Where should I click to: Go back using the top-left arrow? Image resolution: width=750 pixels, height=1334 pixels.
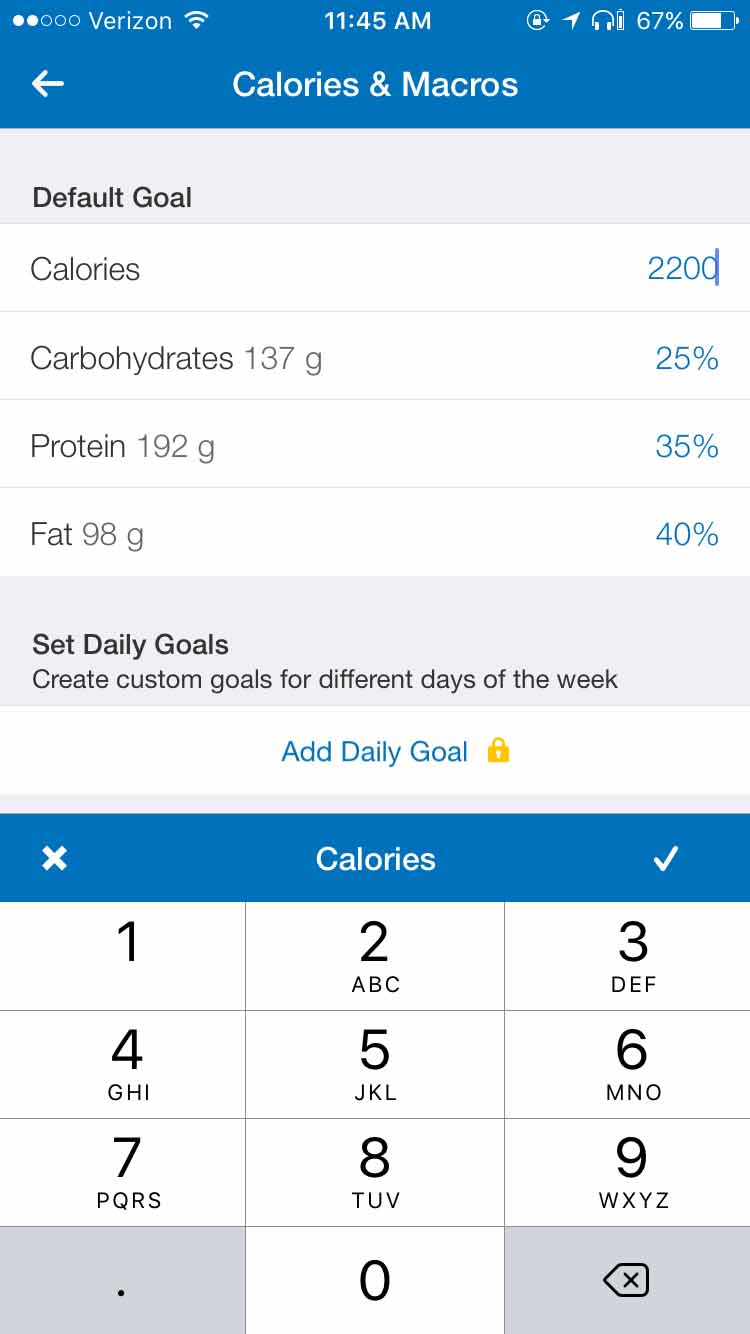coord(48,84)
